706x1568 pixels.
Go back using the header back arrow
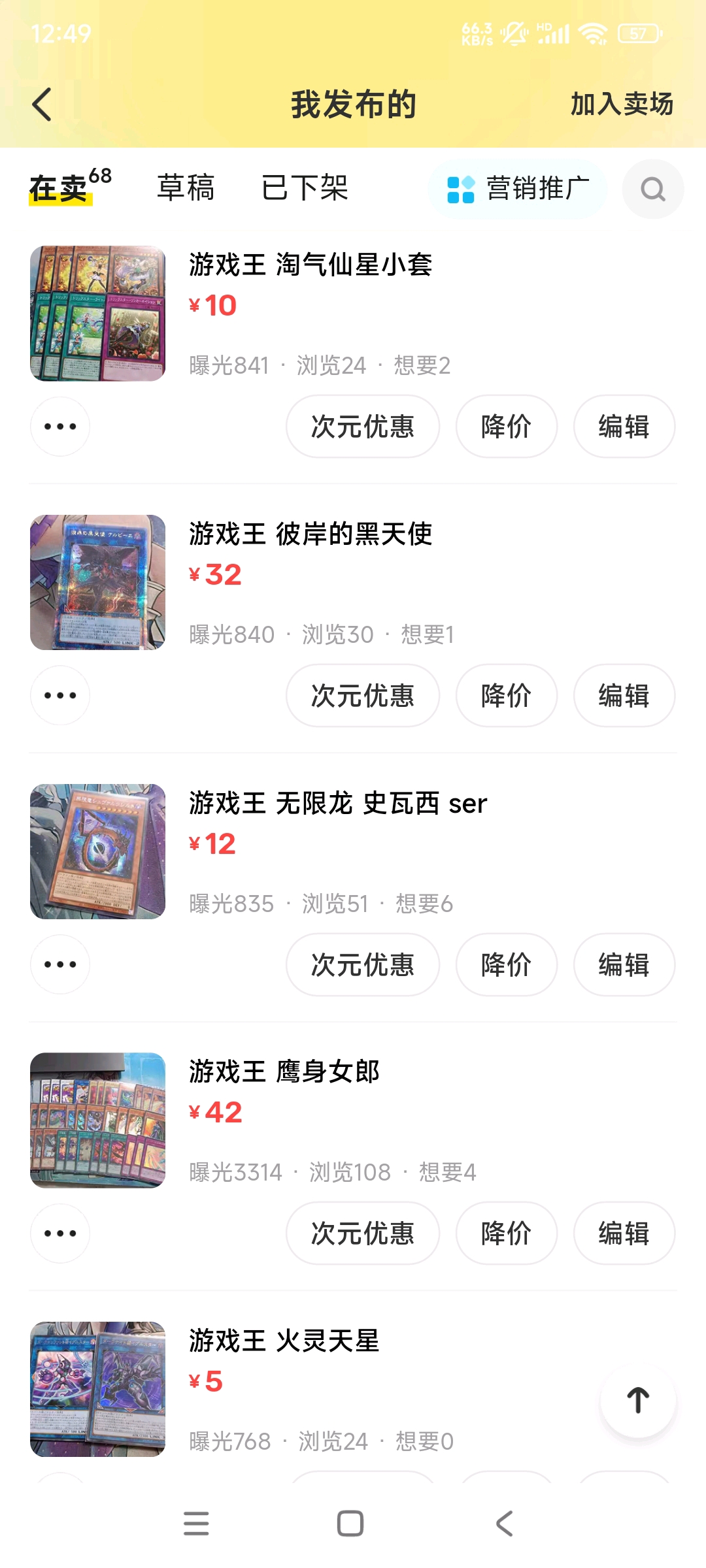click(42, 105)
